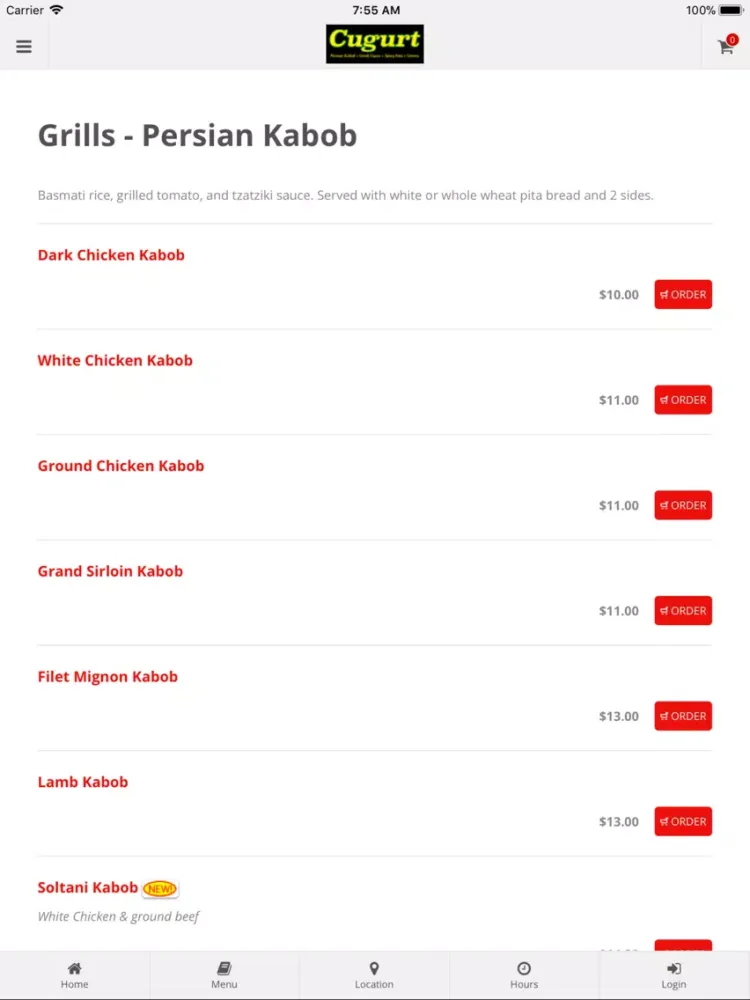Go to the Home tab
750x1000 pixels.
click(x=74, y=975)
